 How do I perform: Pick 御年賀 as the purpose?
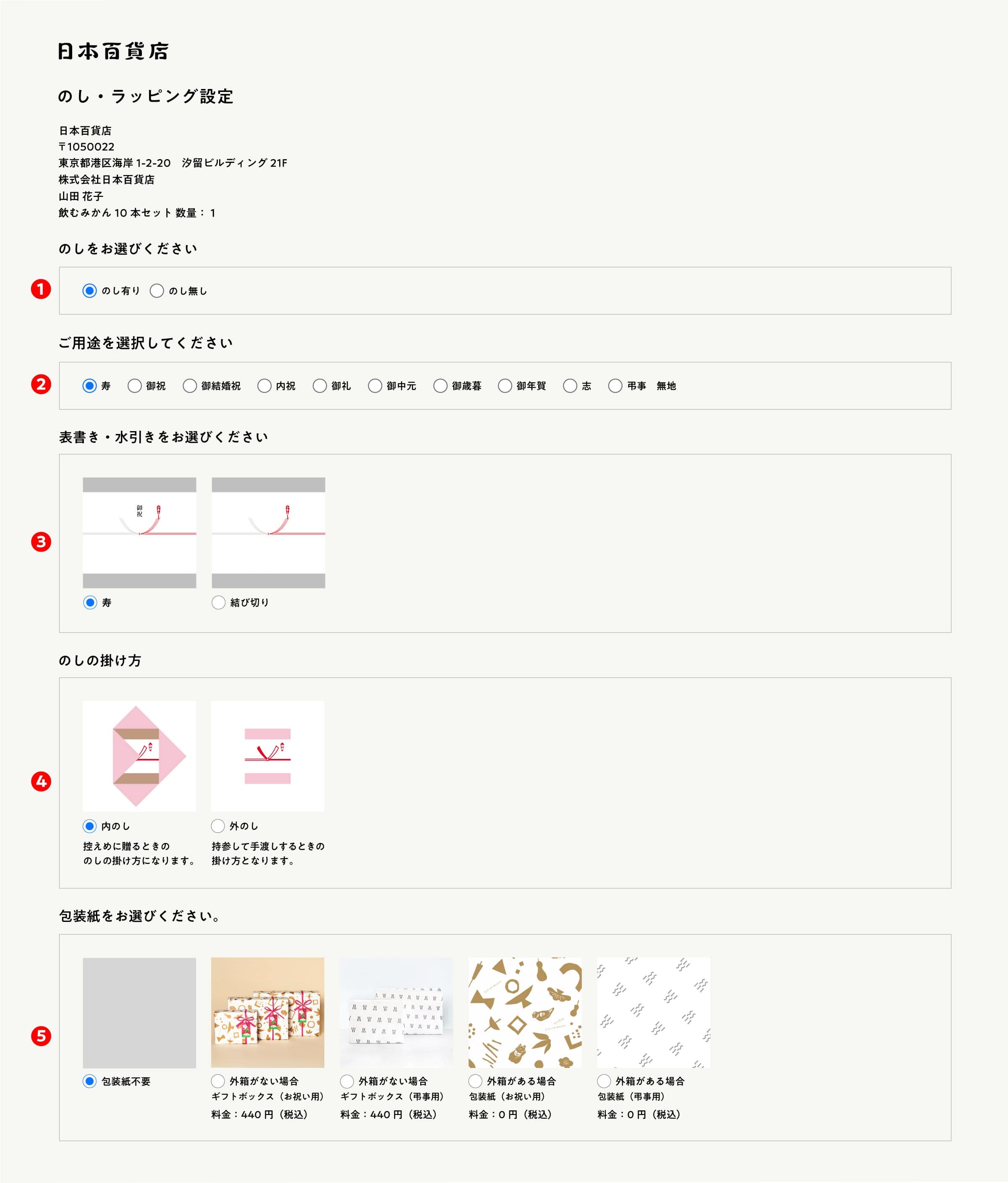click(x=505, y=386)
